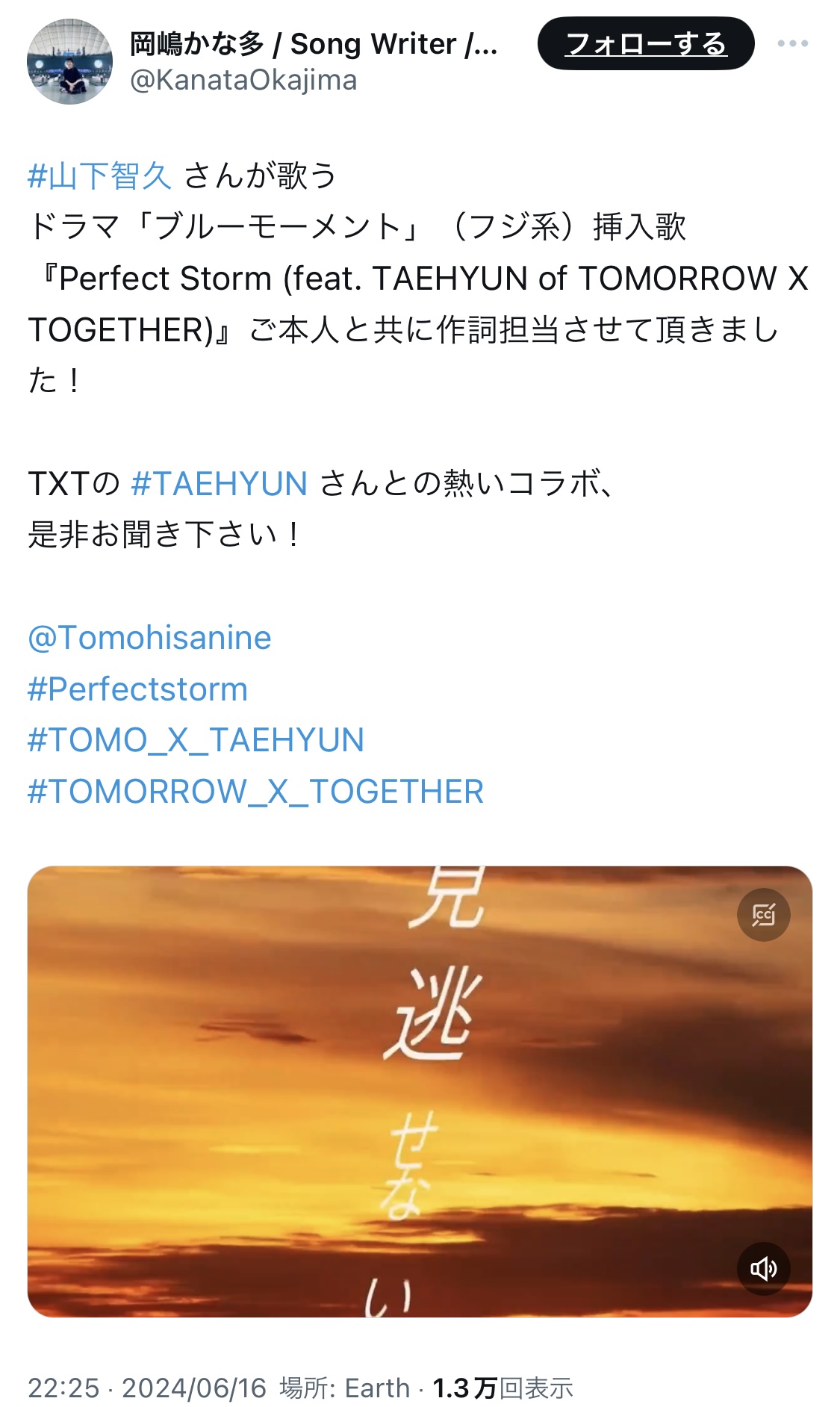Viewport: 840px width, 1407px height.
Task: Open the #山下智久 hashtag
Action: [x=100, y=176]
